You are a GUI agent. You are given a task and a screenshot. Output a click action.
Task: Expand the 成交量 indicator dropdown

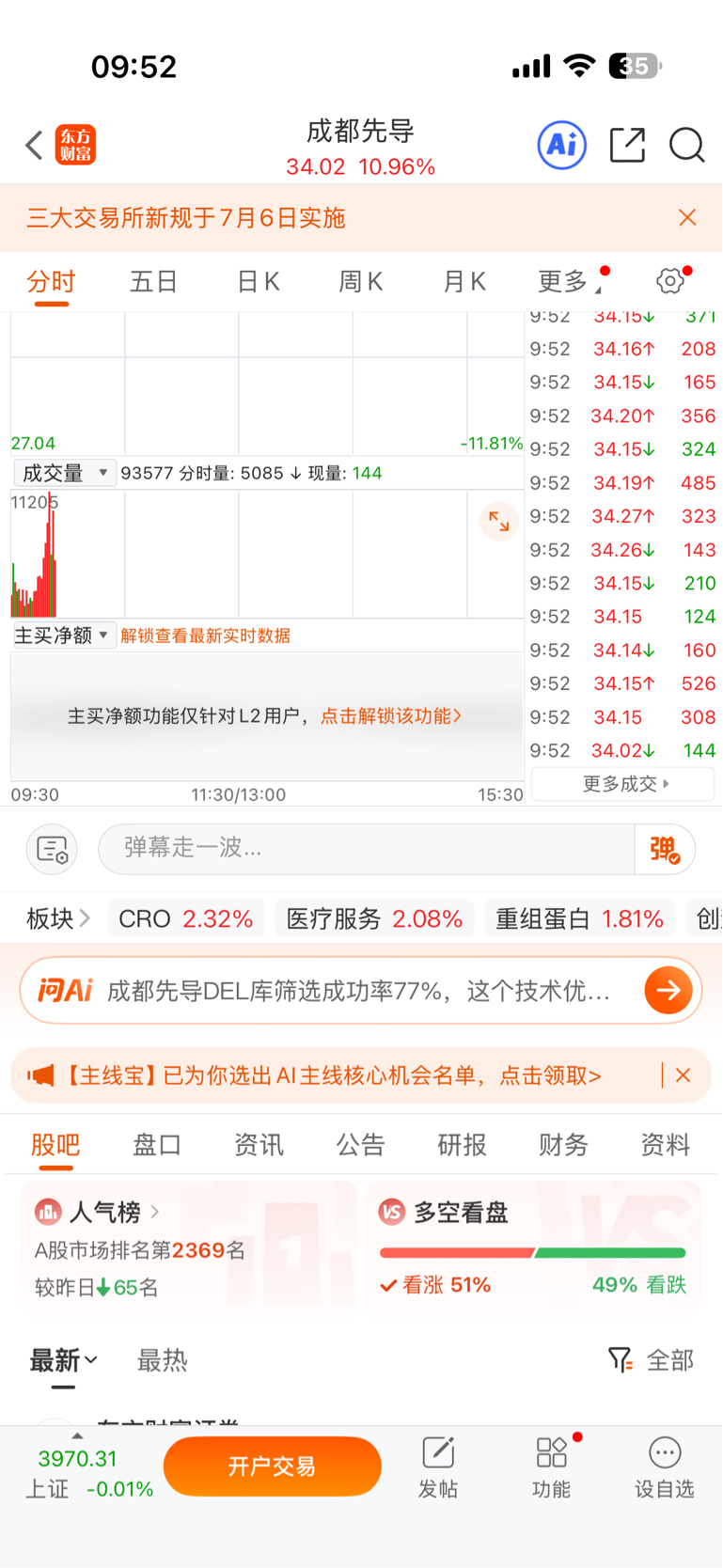(x=64, y=473)
